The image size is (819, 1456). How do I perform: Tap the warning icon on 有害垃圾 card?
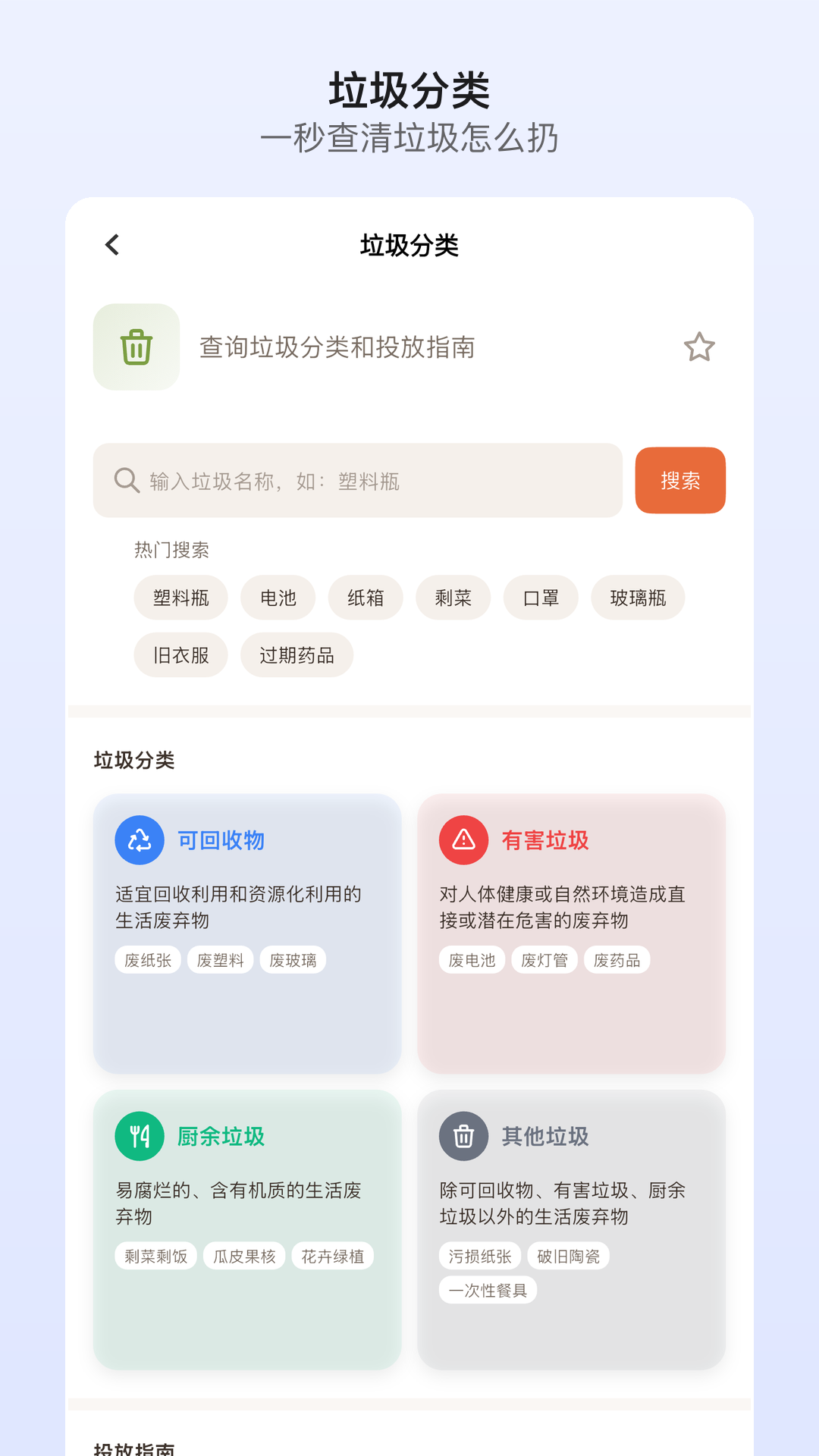pyautogui.click(x=463, y=840)
